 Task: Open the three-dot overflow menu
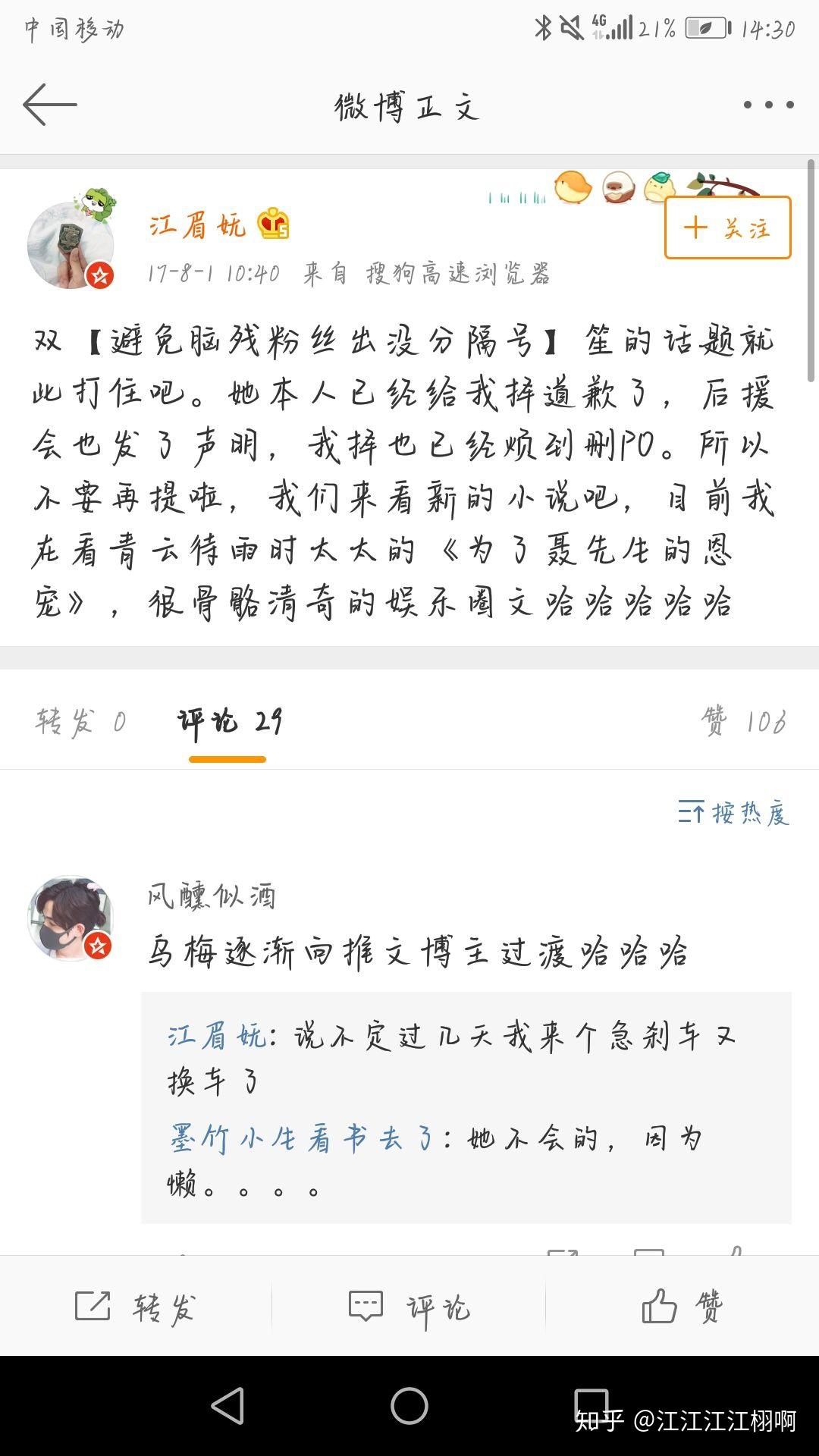[x=768, y=105]
